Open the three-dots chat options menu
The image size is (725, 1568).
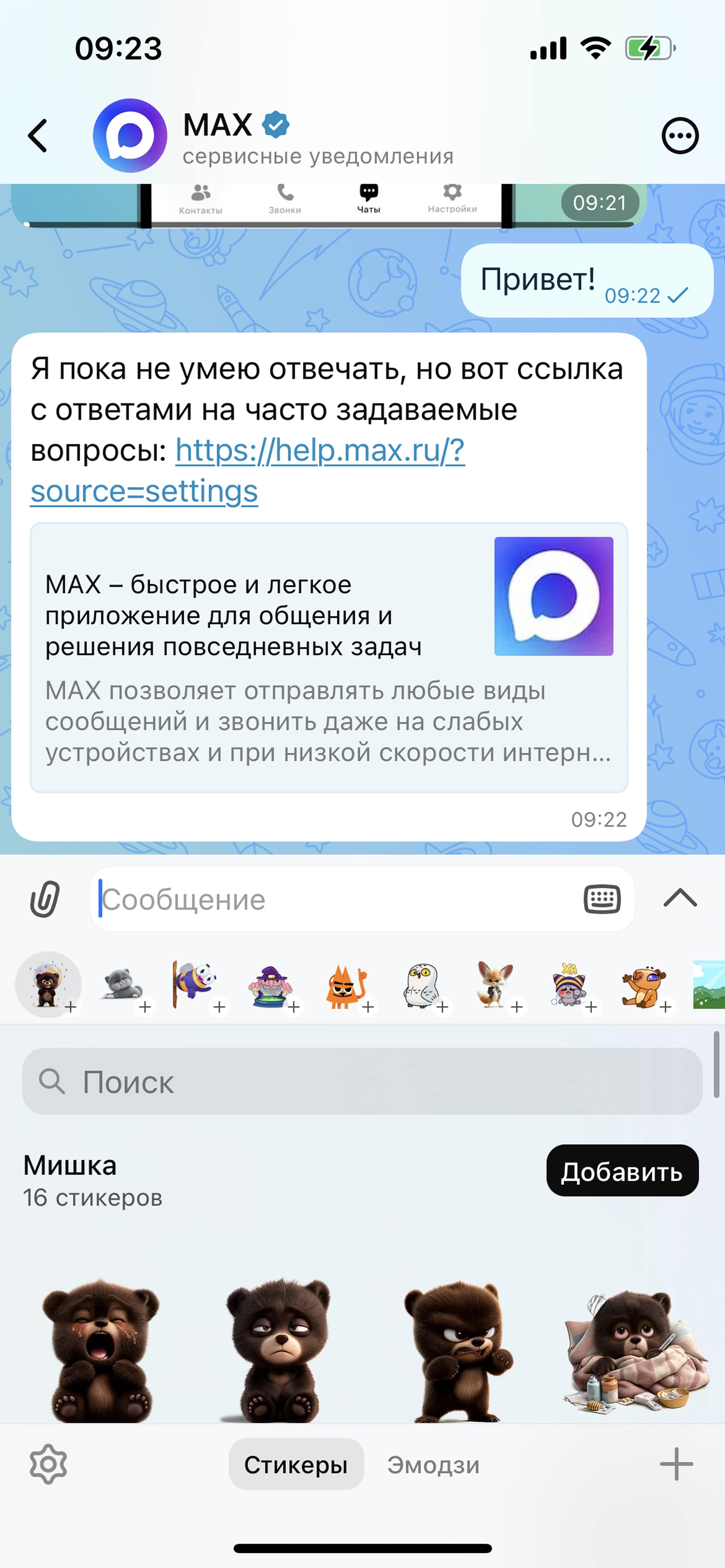(680, 135)
